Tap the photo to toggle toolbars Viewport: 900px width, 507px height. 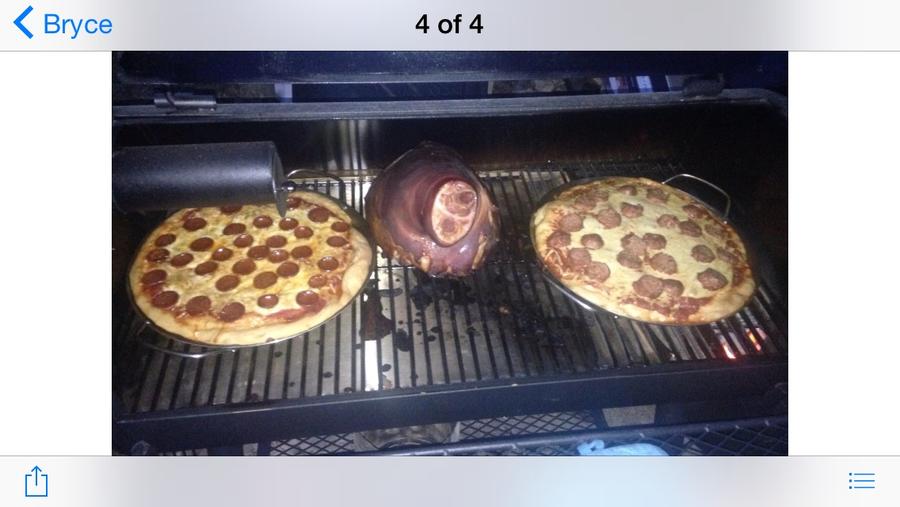pos(449,253)
